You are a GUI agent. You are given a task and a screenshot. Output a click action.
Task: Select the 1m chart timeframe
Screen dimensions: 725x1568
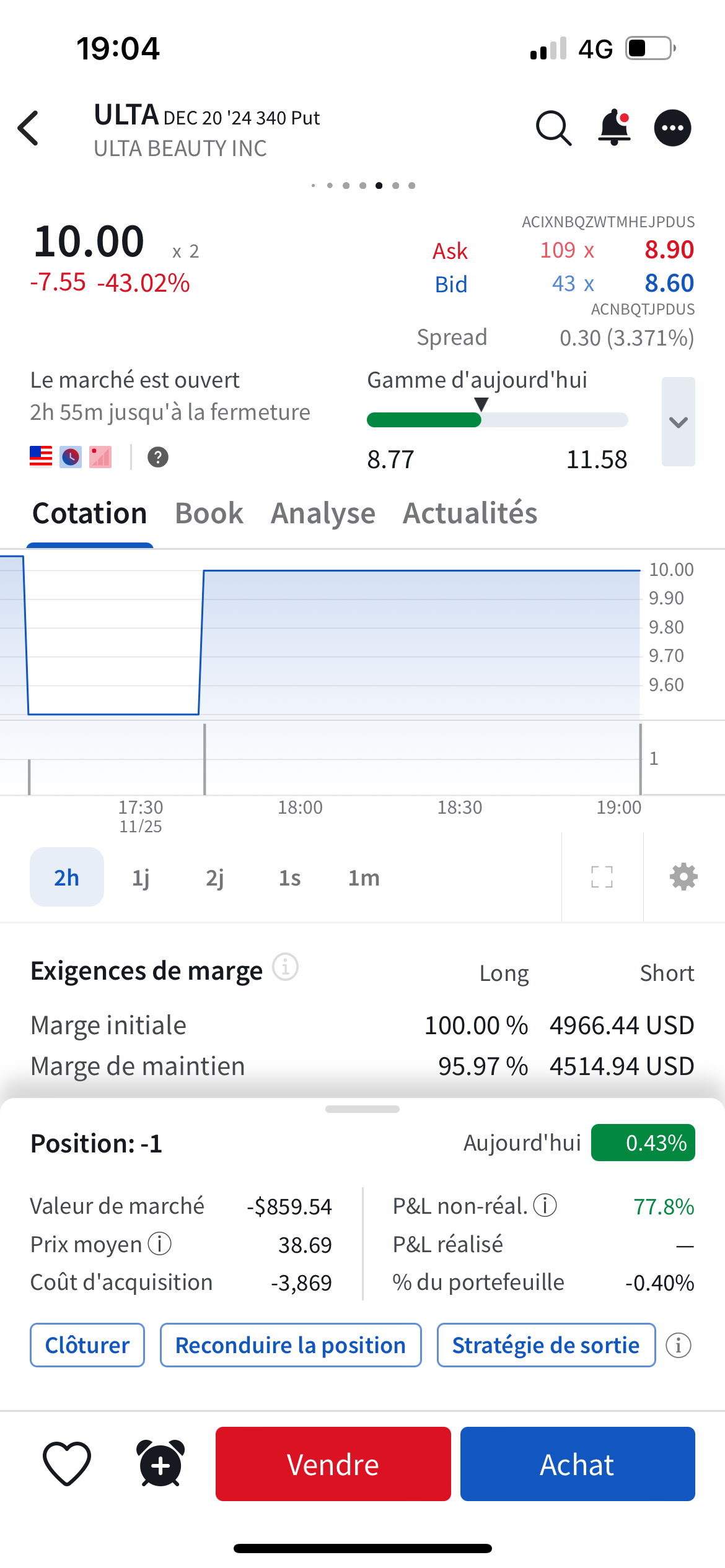coord(364,878)
